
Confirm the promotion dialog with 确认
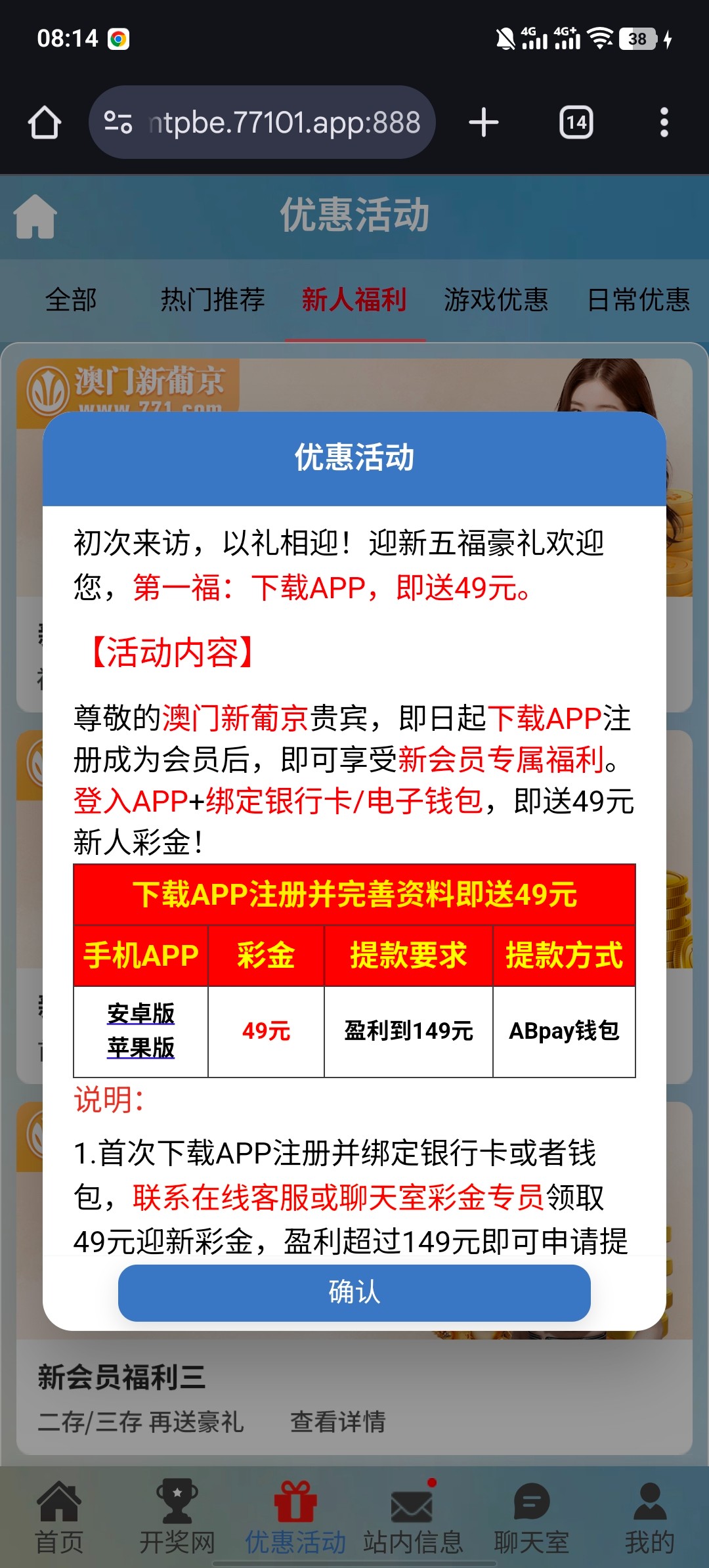click(354, 1292)
